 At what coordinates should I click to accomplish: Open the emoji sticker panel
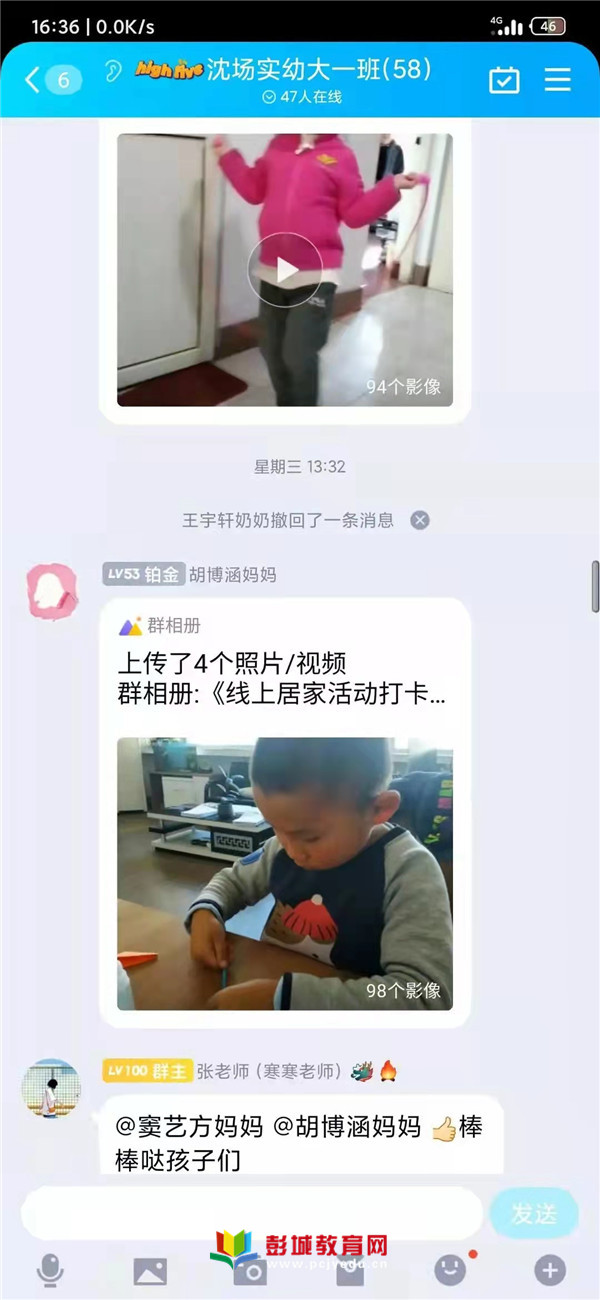[450, 1270]
